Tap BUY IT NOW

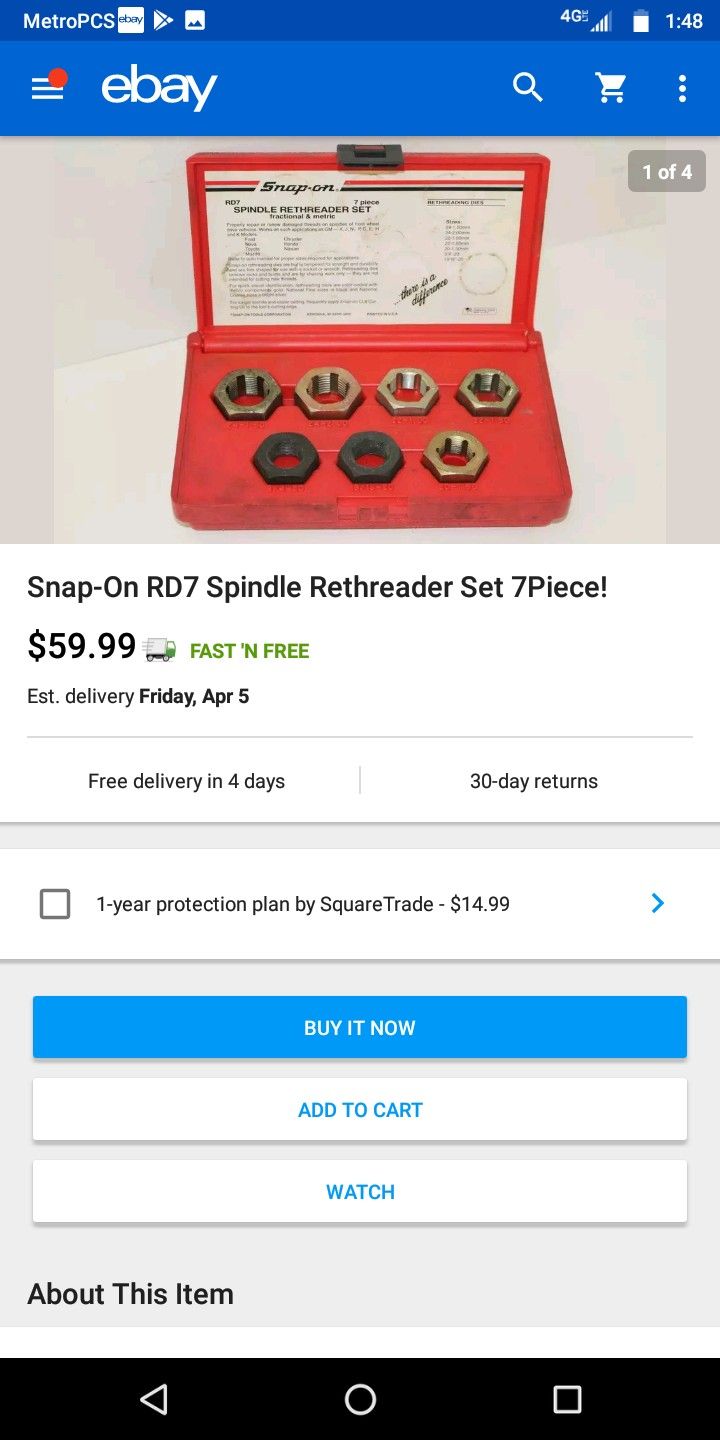(360, 1025)
